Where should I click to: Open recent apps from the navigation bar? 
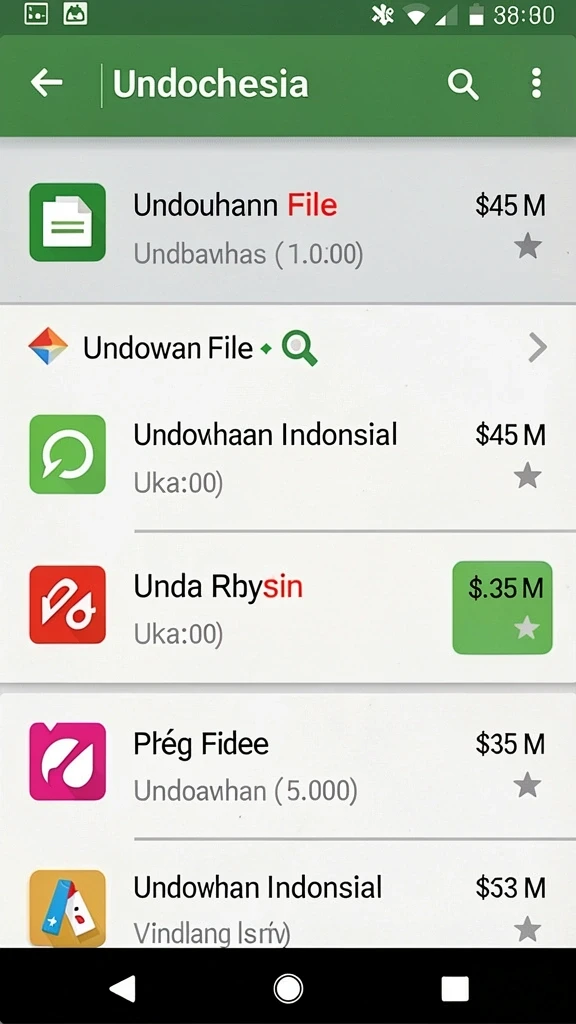click(455, 989)
